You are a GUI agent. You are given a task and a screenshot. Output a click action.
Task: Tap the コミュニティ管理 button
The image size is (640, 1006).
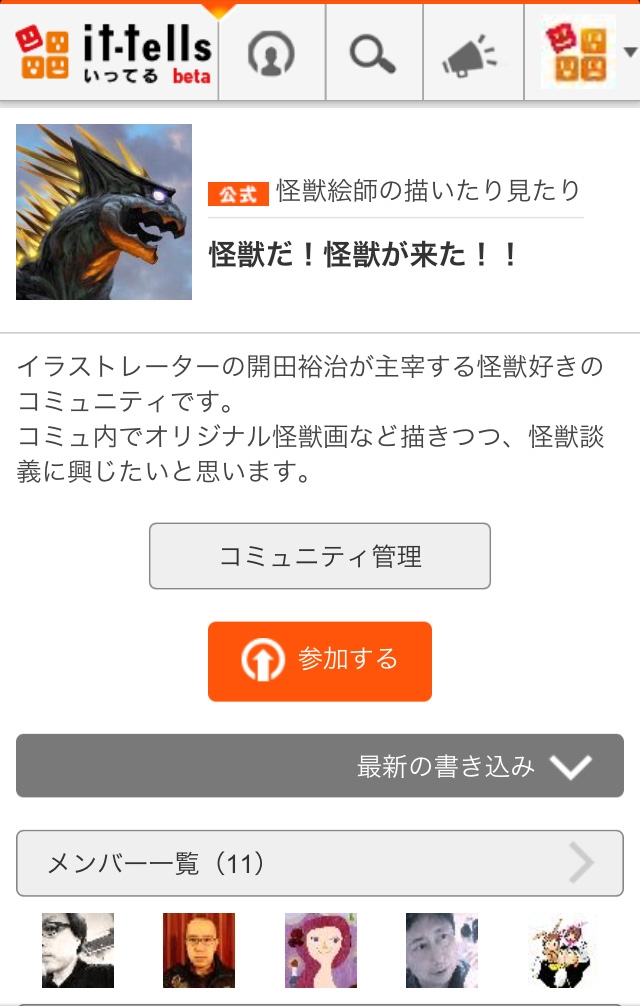320,556
